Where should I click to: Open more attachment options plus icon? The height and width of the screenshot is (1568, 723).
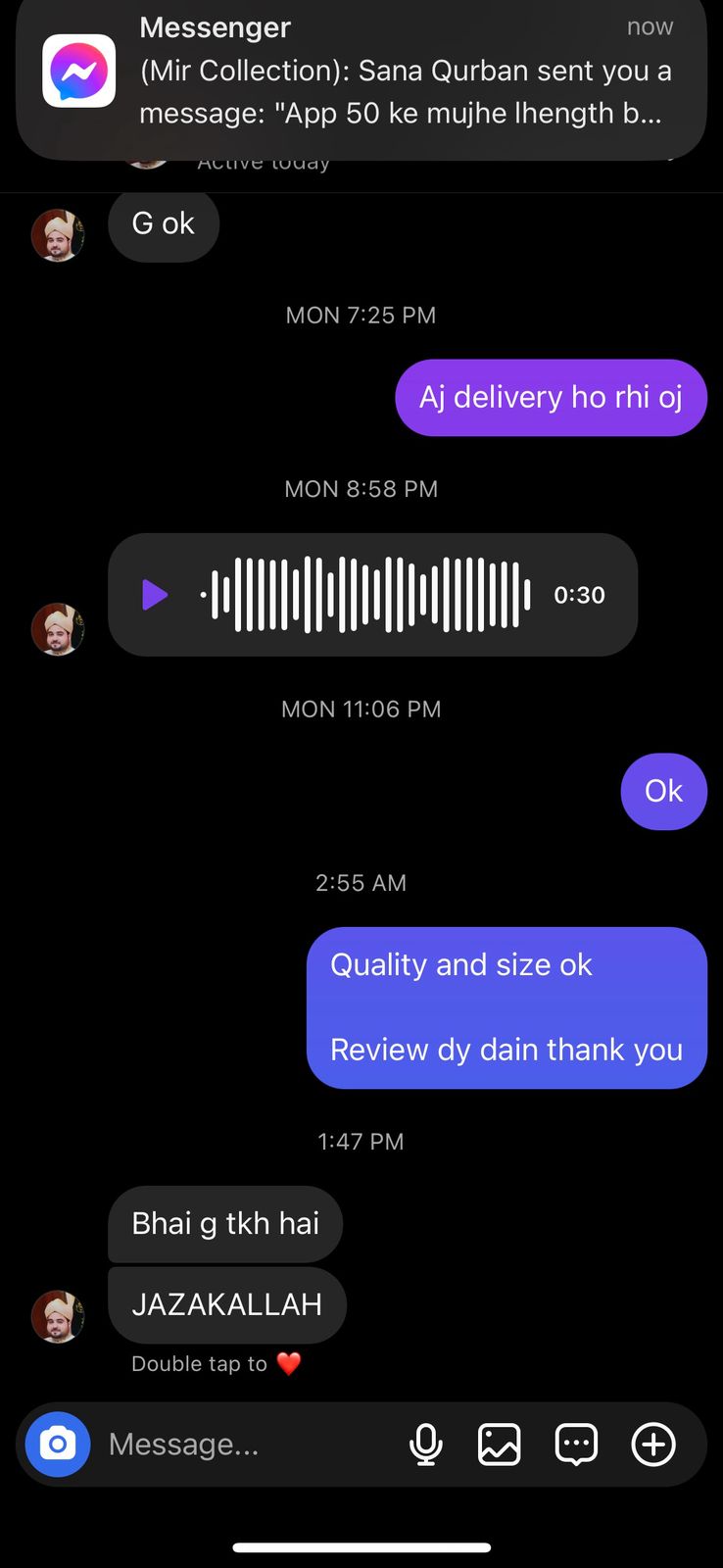click(x=653, y=1444)
